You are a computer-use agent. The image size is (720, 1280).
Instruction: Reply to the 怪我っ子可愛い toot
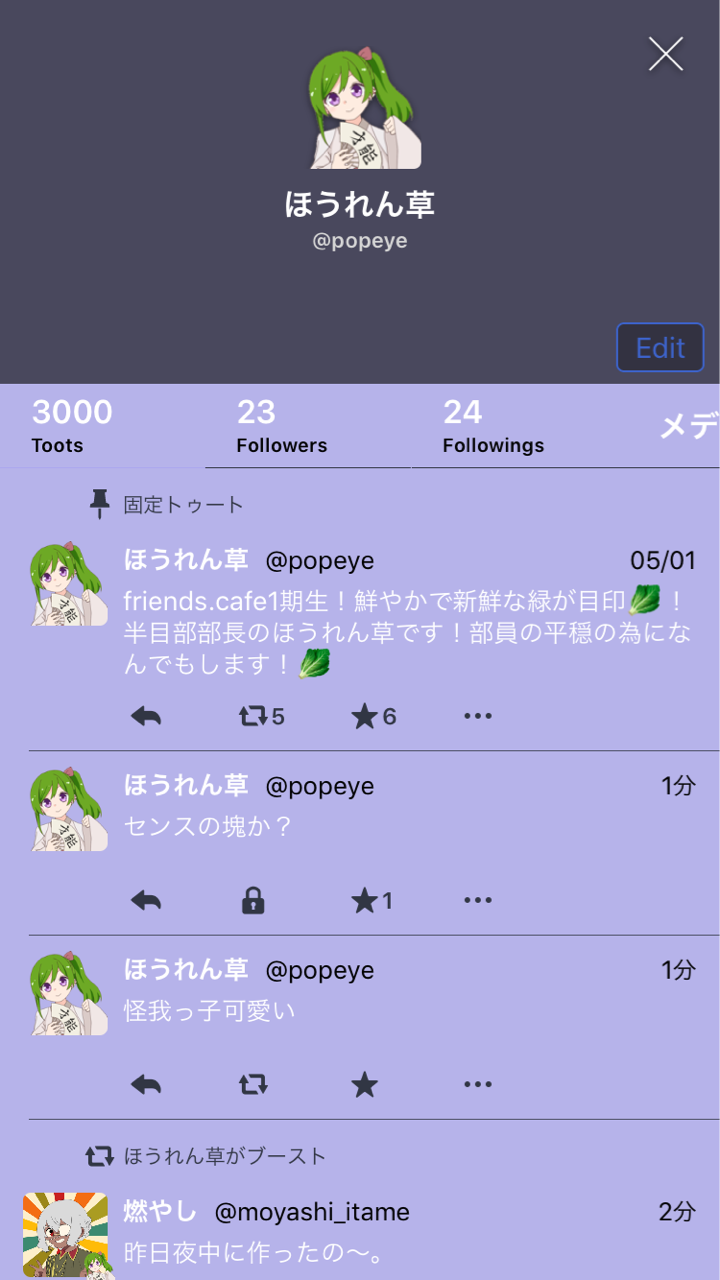(146, 1085)
